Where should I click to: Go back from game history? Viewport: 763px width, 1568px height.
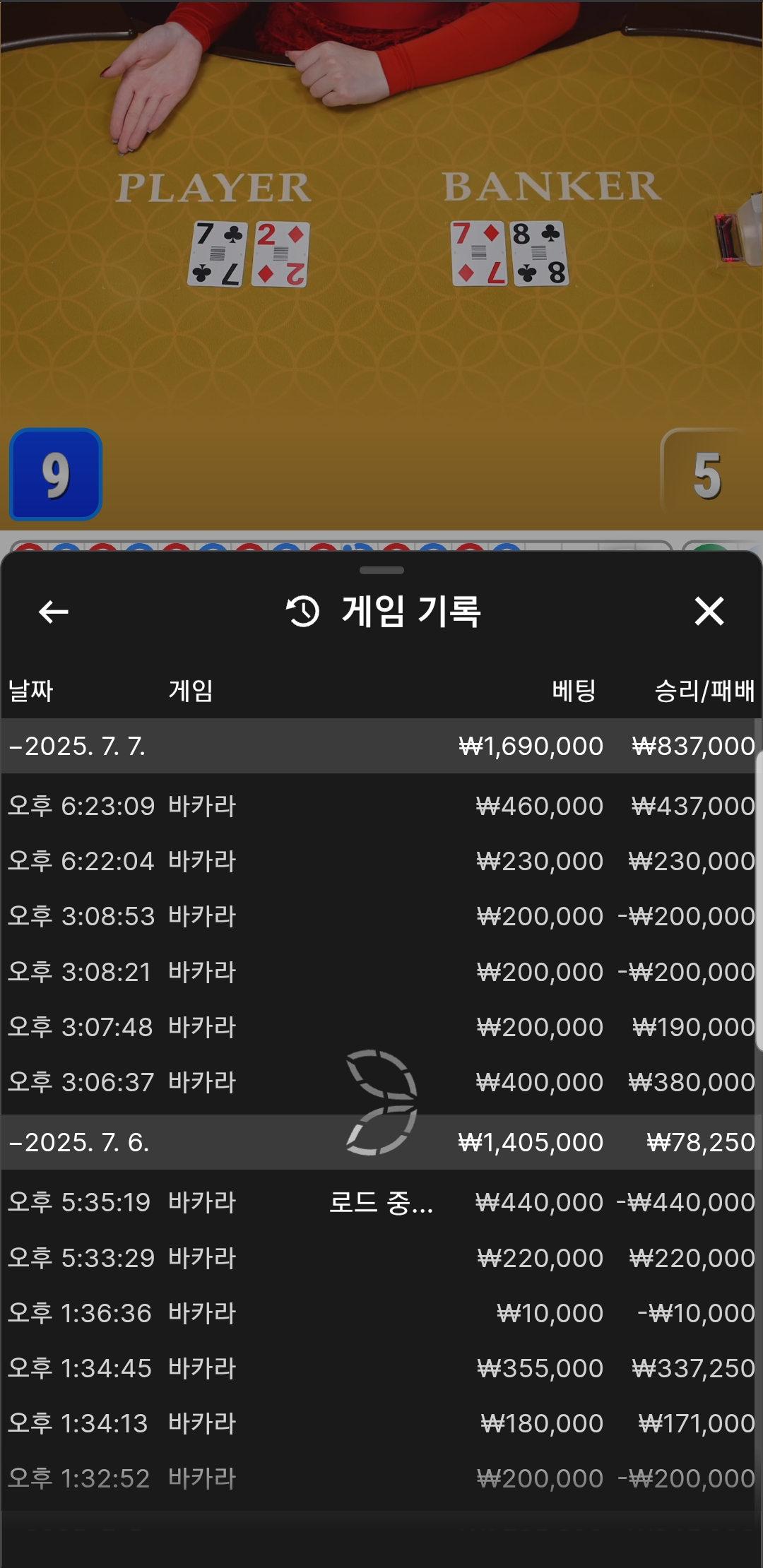tap(53, 612)
